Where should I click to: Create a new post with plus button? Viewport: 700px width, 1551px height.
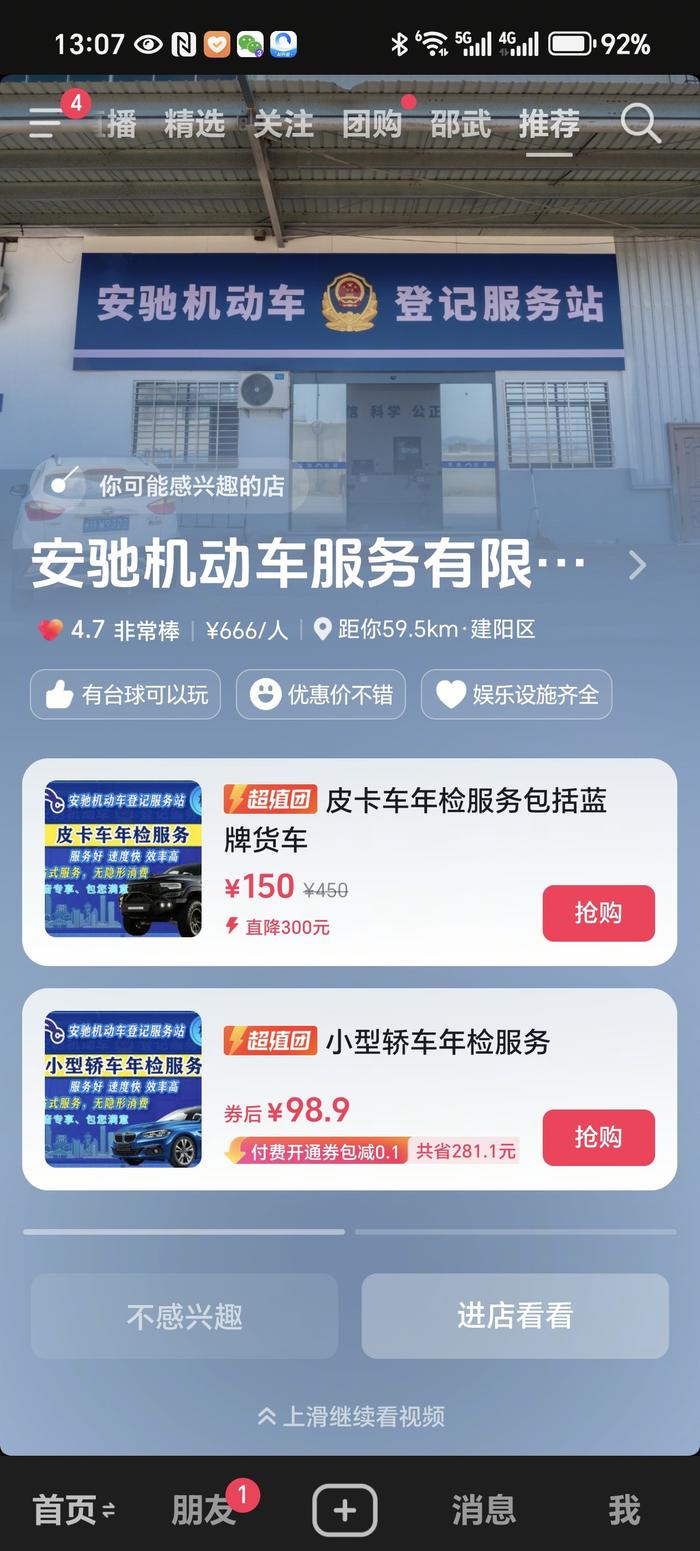pos(345,1509)
